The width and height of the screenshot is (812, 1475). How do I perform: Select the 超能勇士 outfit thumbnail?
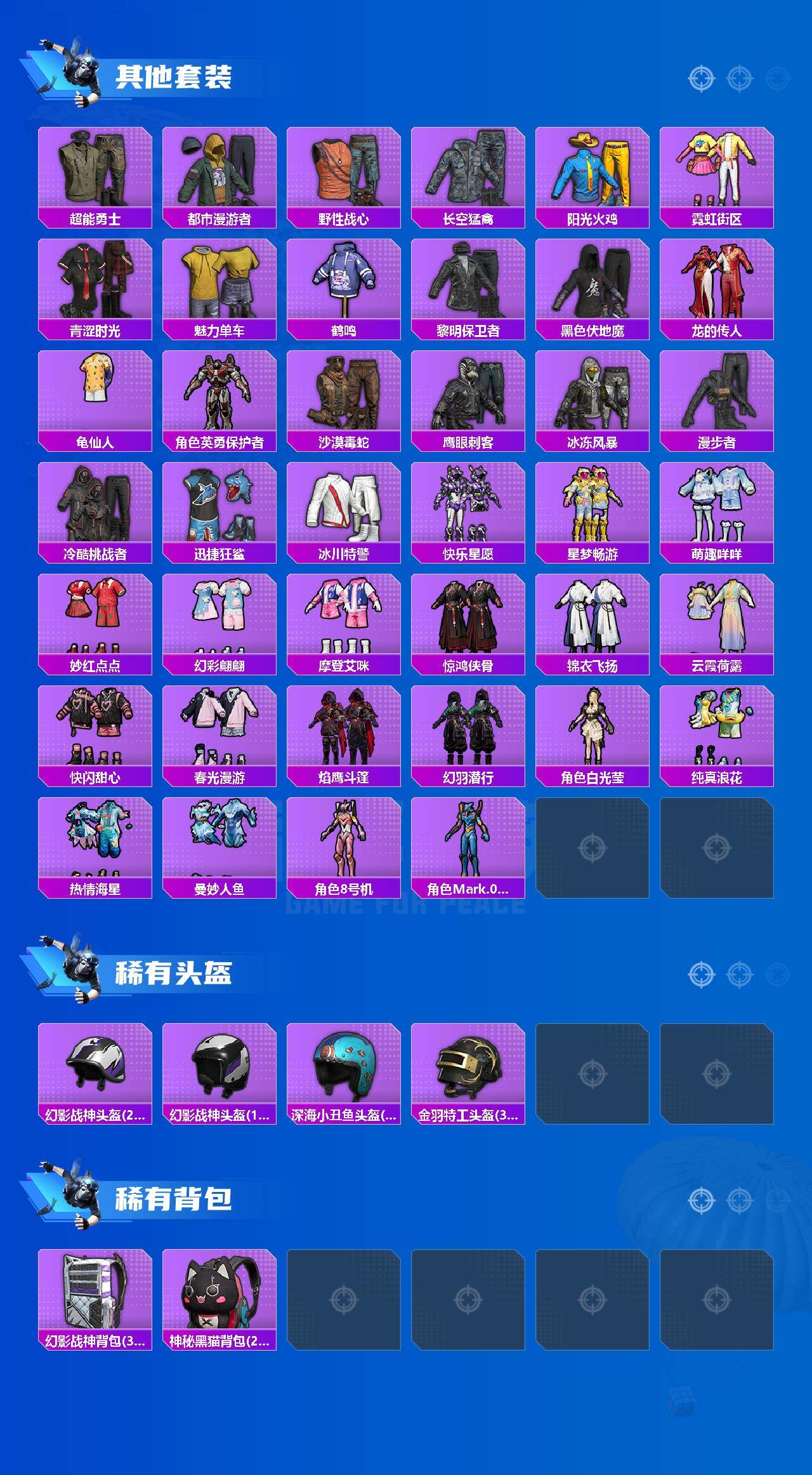click(94, 168)
